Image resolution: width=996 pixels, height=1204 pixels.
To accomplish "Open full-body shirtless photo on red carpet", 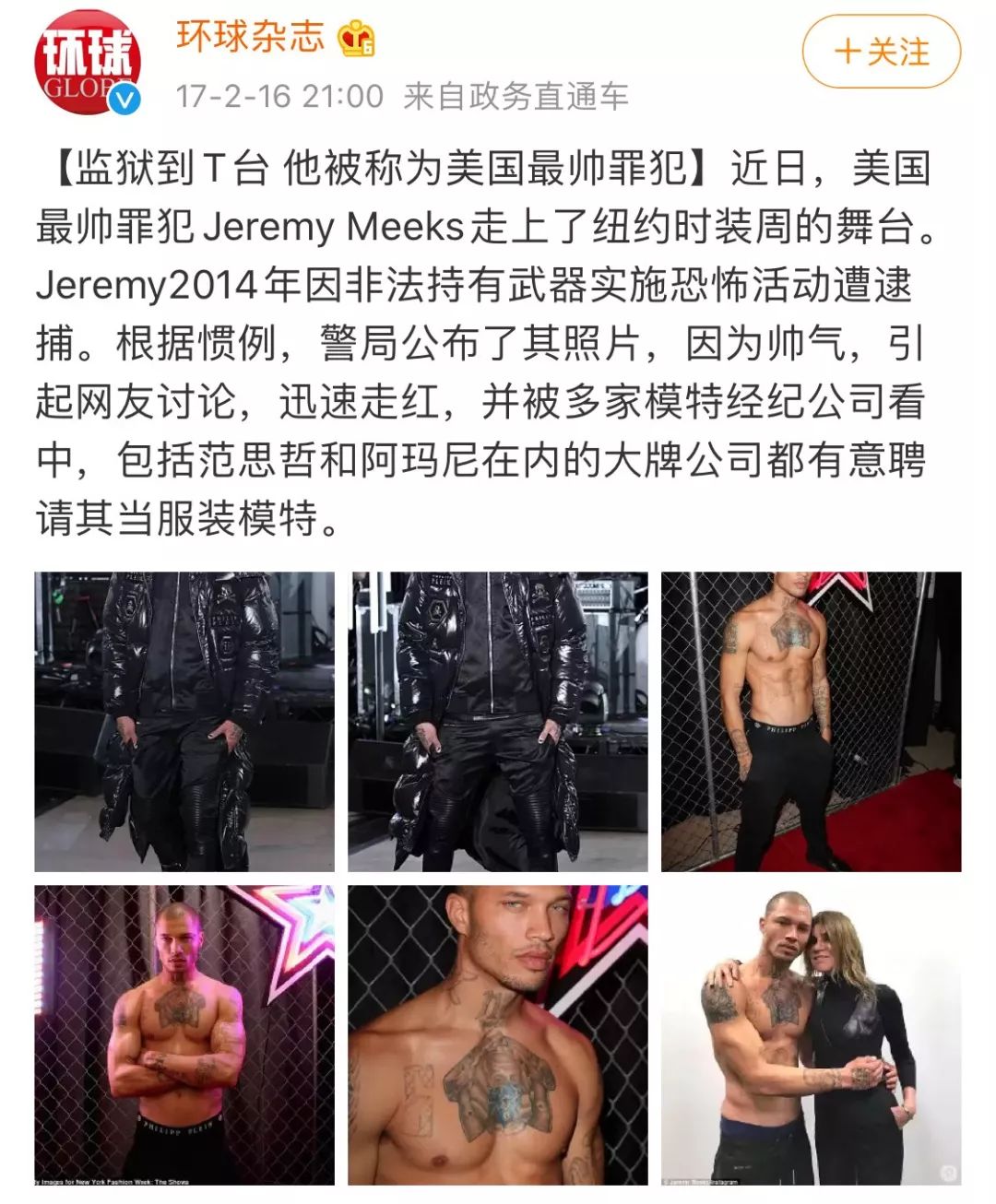I will pos(811,721).
